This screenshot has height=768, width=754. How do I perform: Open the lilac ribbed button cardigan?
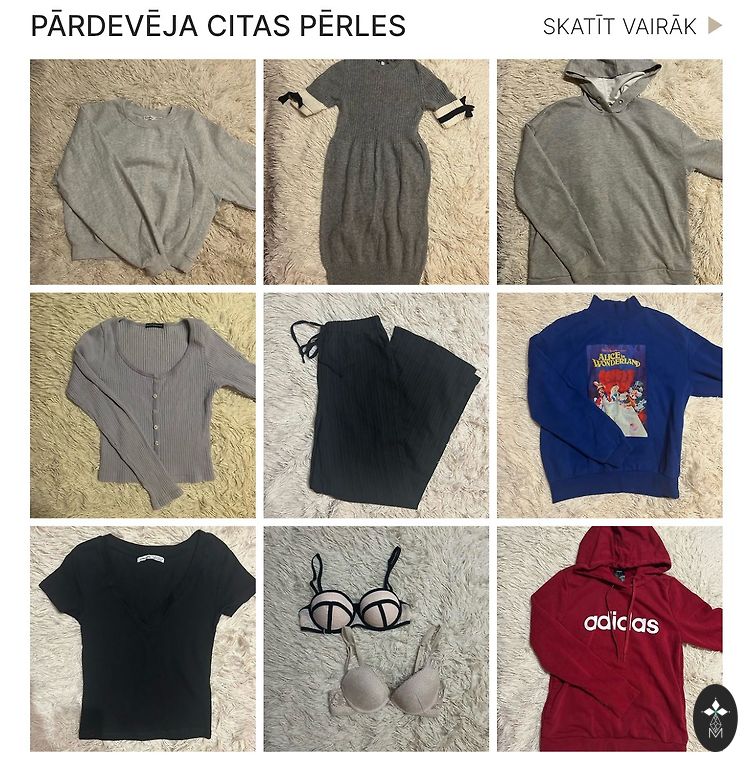pos(143,405)
